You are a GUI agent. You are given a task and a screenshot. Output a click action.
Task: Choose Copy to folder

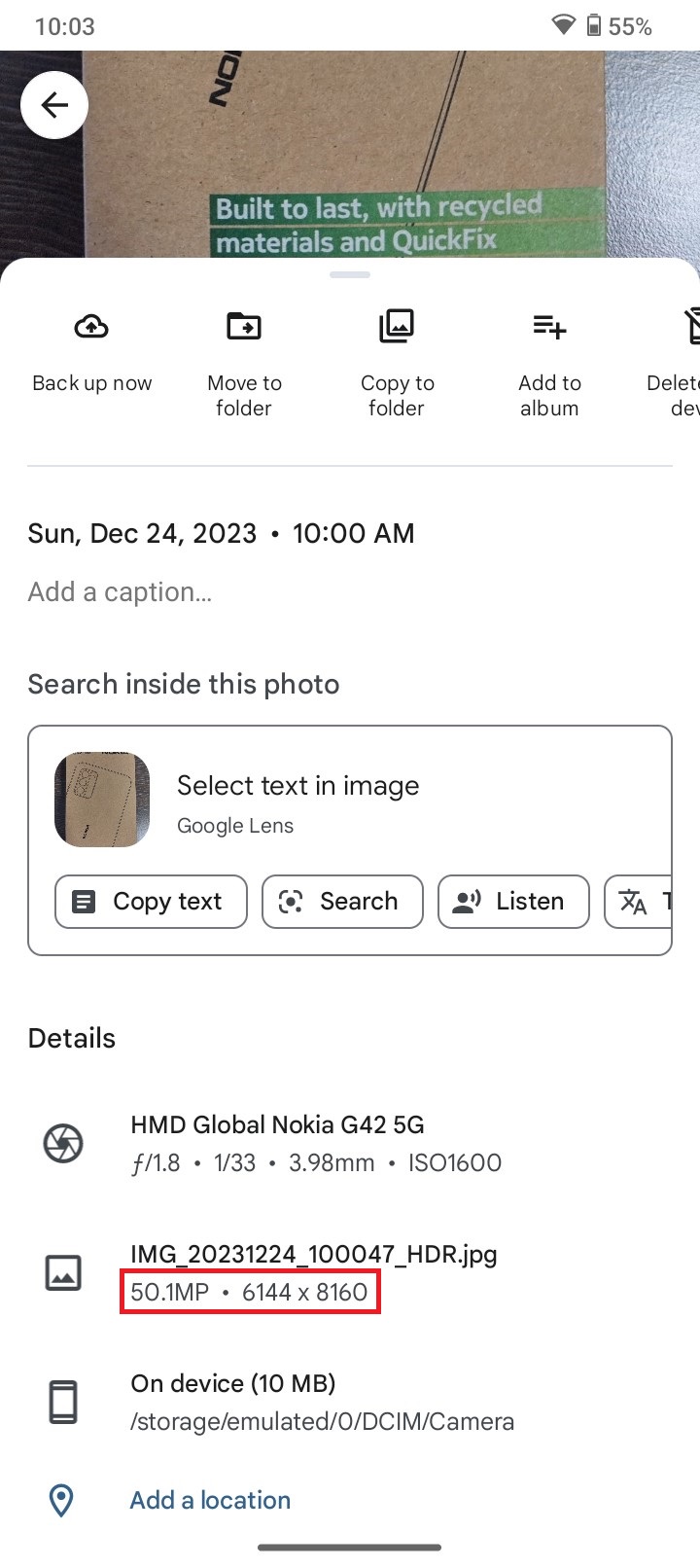click(x=397, y=364)
